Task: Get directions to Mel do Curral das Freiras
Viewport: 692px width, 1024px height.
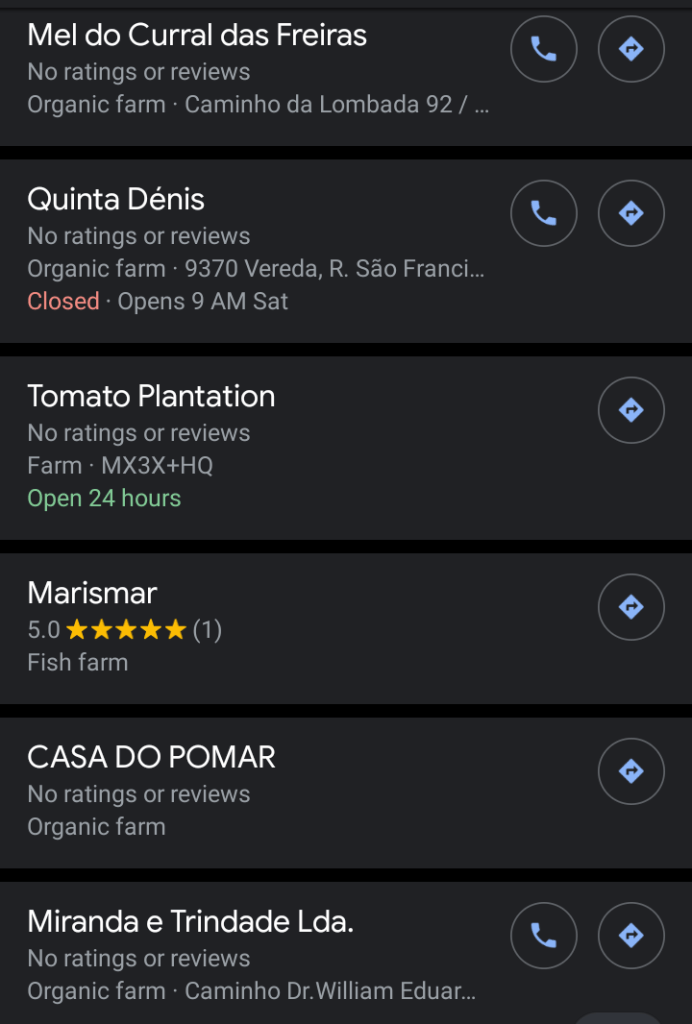Action: pos(631,49)
